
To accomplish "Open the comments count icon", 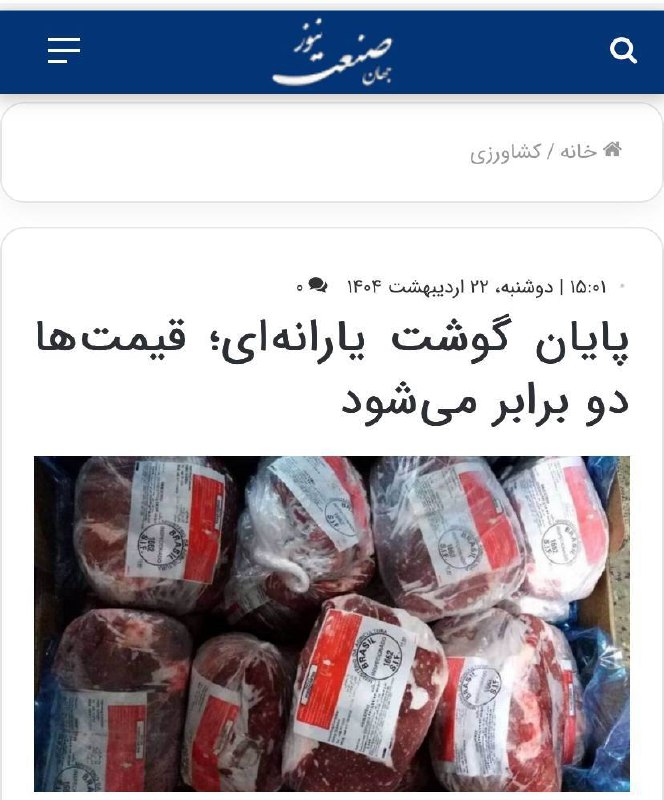I will coord(317,286).
